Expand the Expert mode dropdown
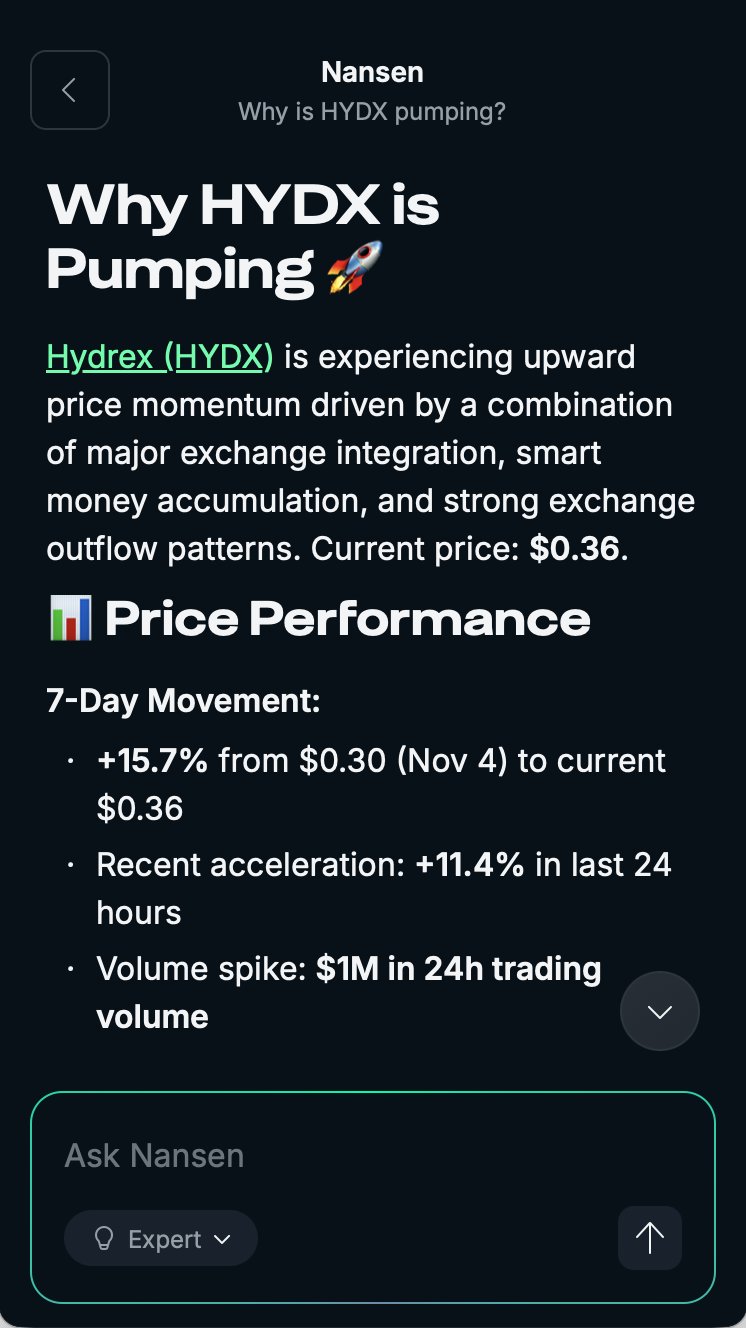This screenshot has height=1328, width=746. click(x=161, y=1239)
